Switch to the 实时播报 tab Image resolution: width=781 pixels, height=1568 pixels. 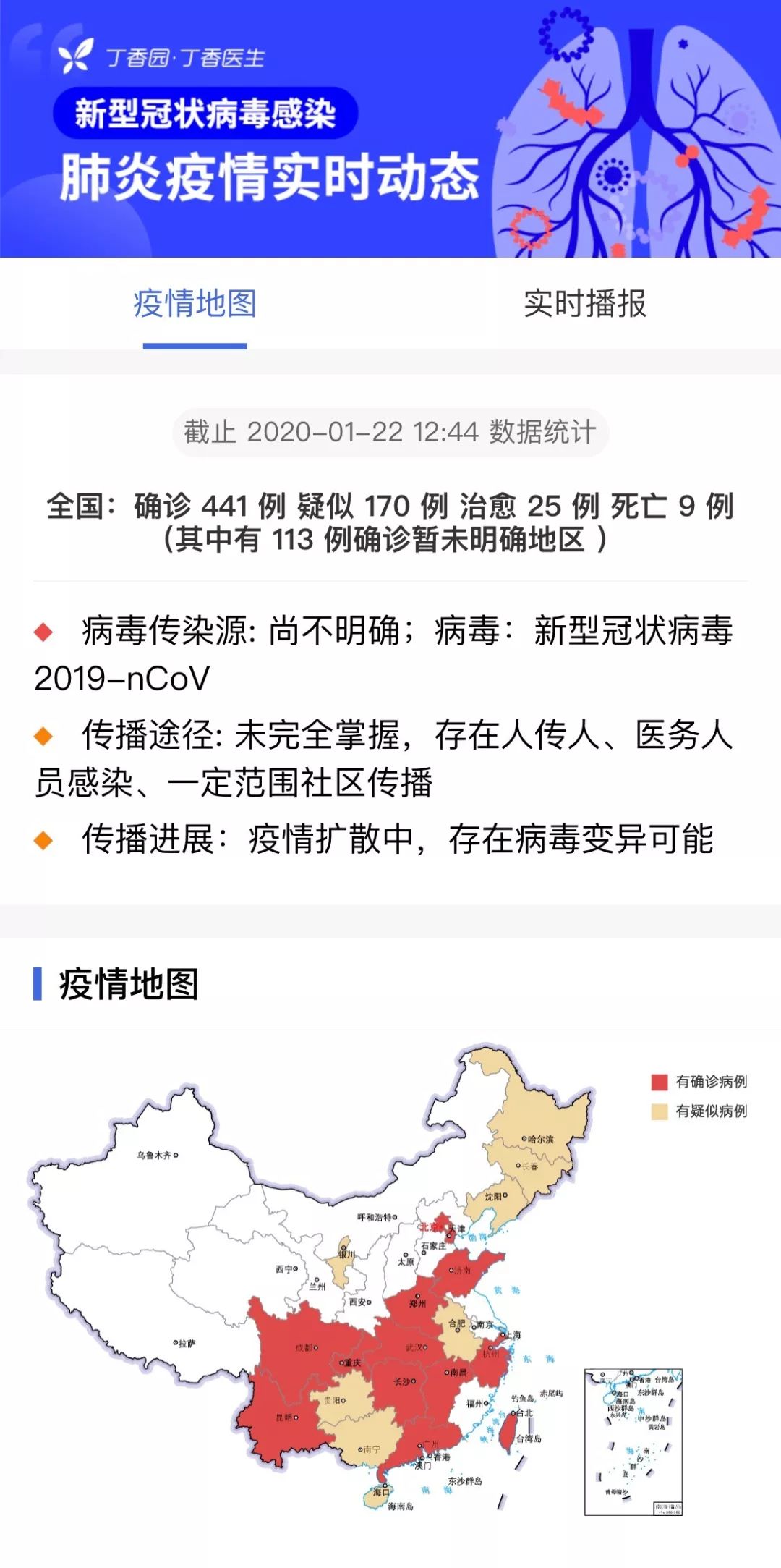coord(584,304)
